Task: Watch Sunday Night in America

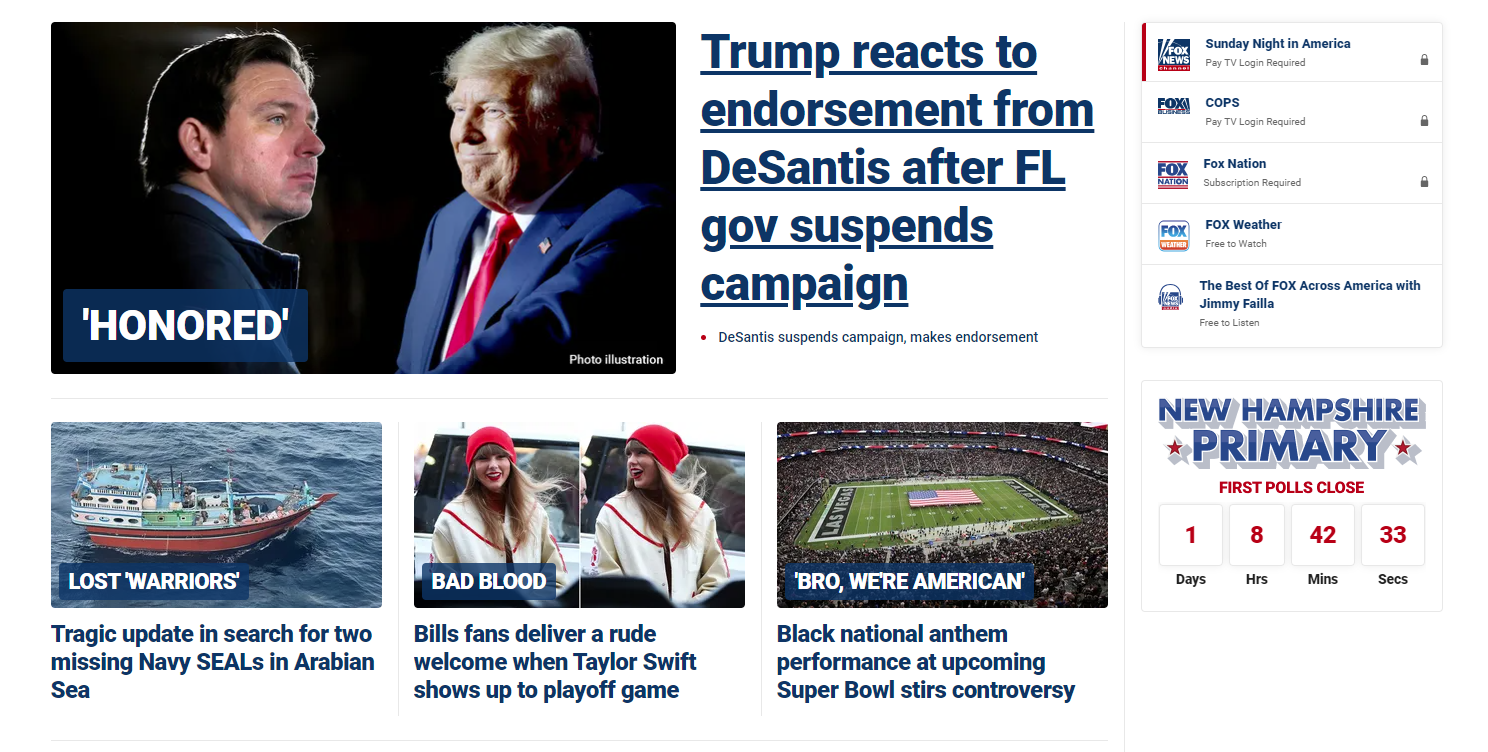Action: [1277, 44]
